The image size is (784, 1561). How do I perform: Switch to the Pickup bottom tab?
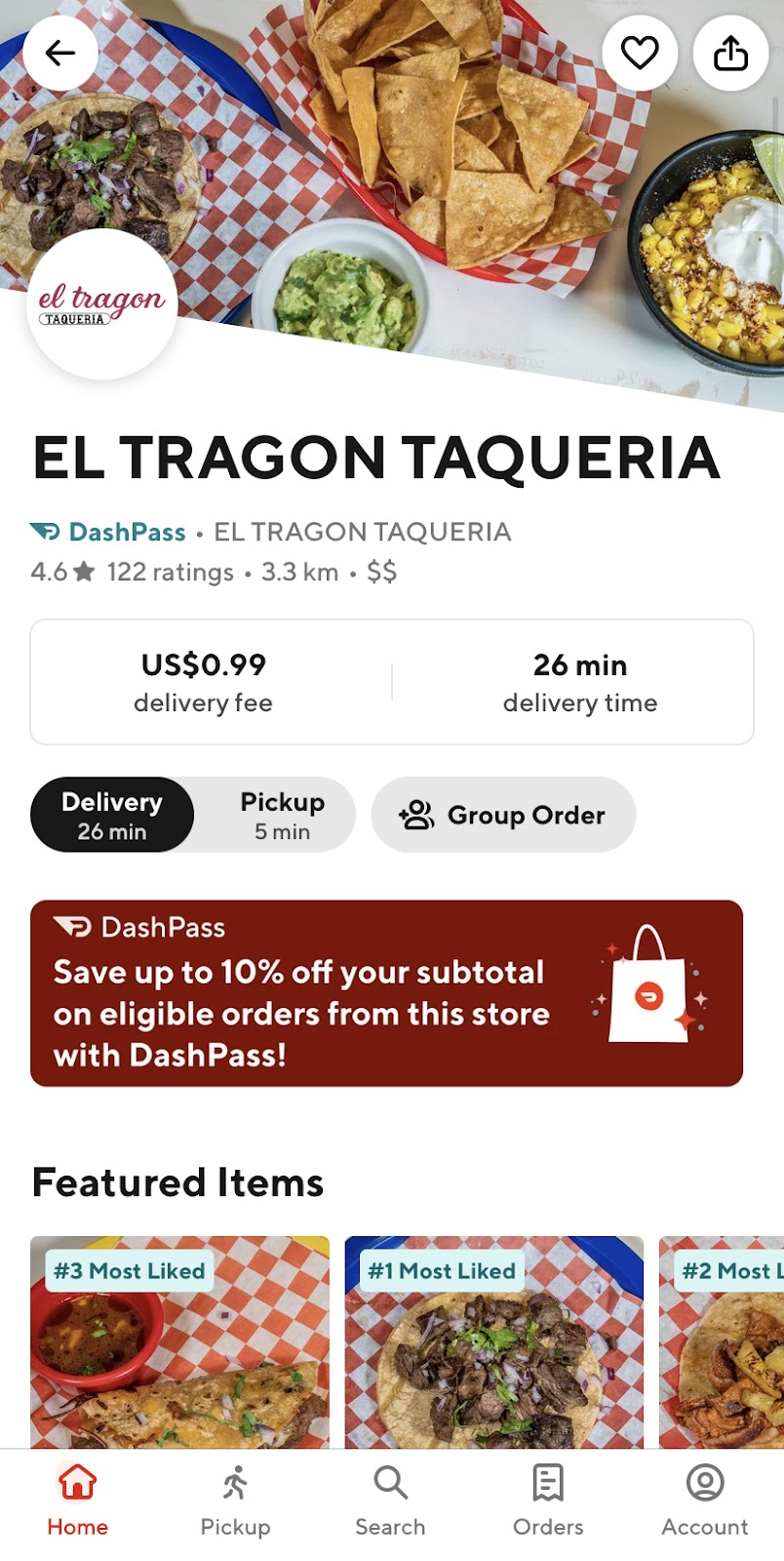(235, 1501)
